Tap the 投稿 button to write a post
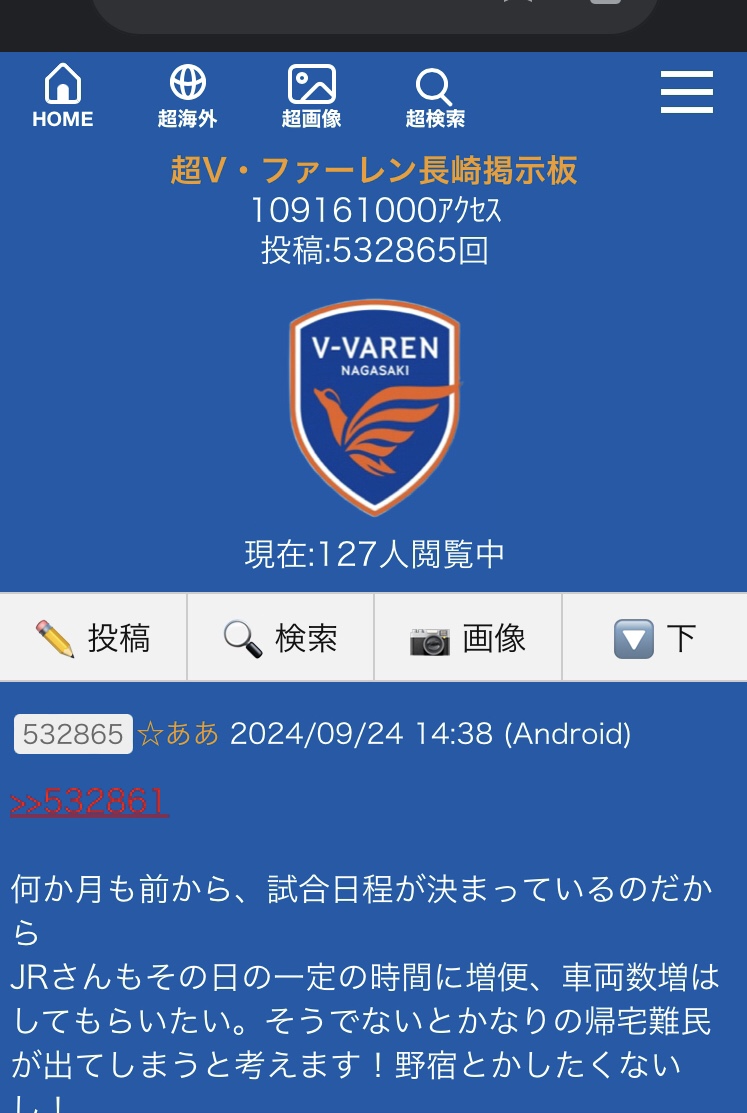The height and width of the screenshot is (1113, 747). (x=93, y=638)
